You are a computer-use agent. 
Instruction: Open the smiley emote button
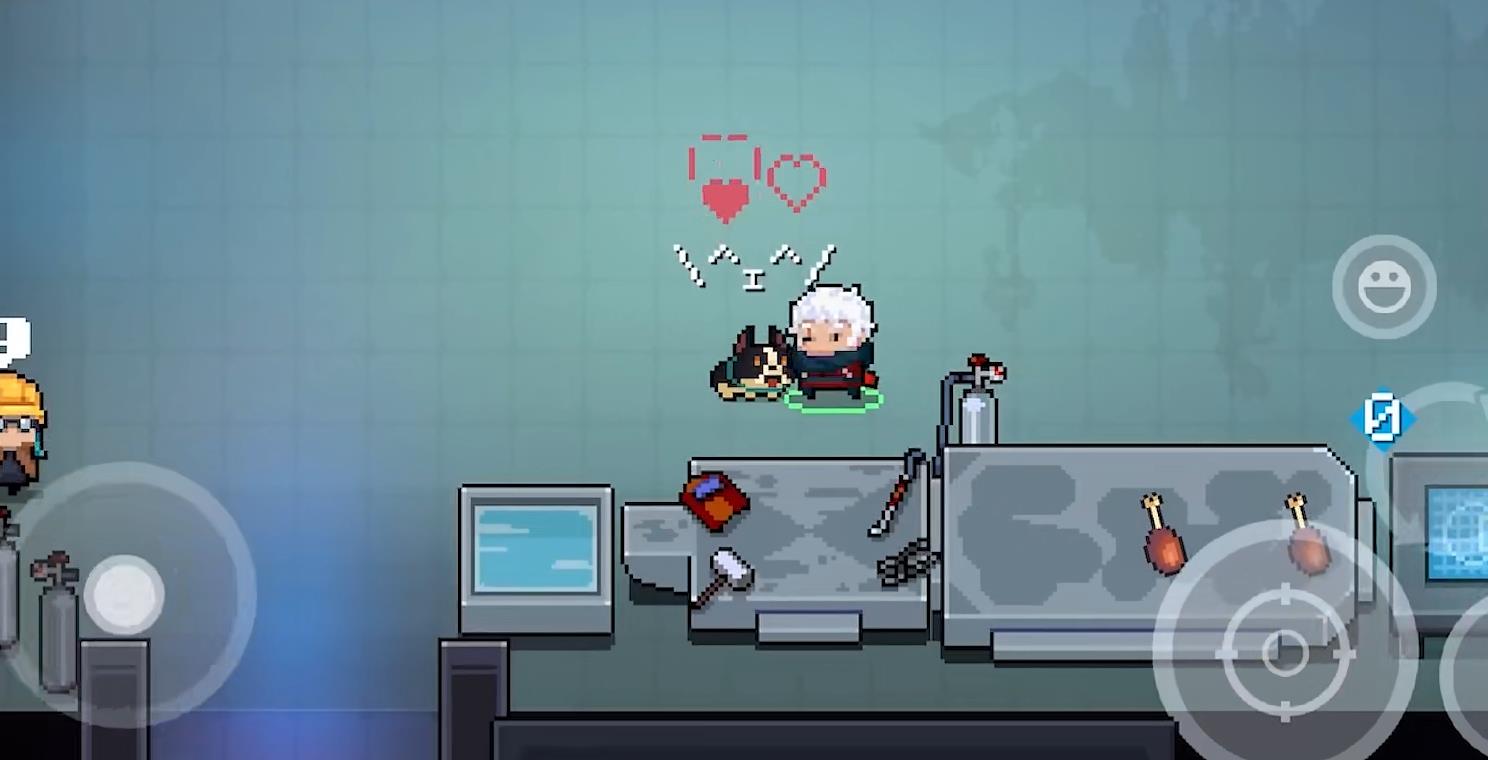tap(1384, 287)
